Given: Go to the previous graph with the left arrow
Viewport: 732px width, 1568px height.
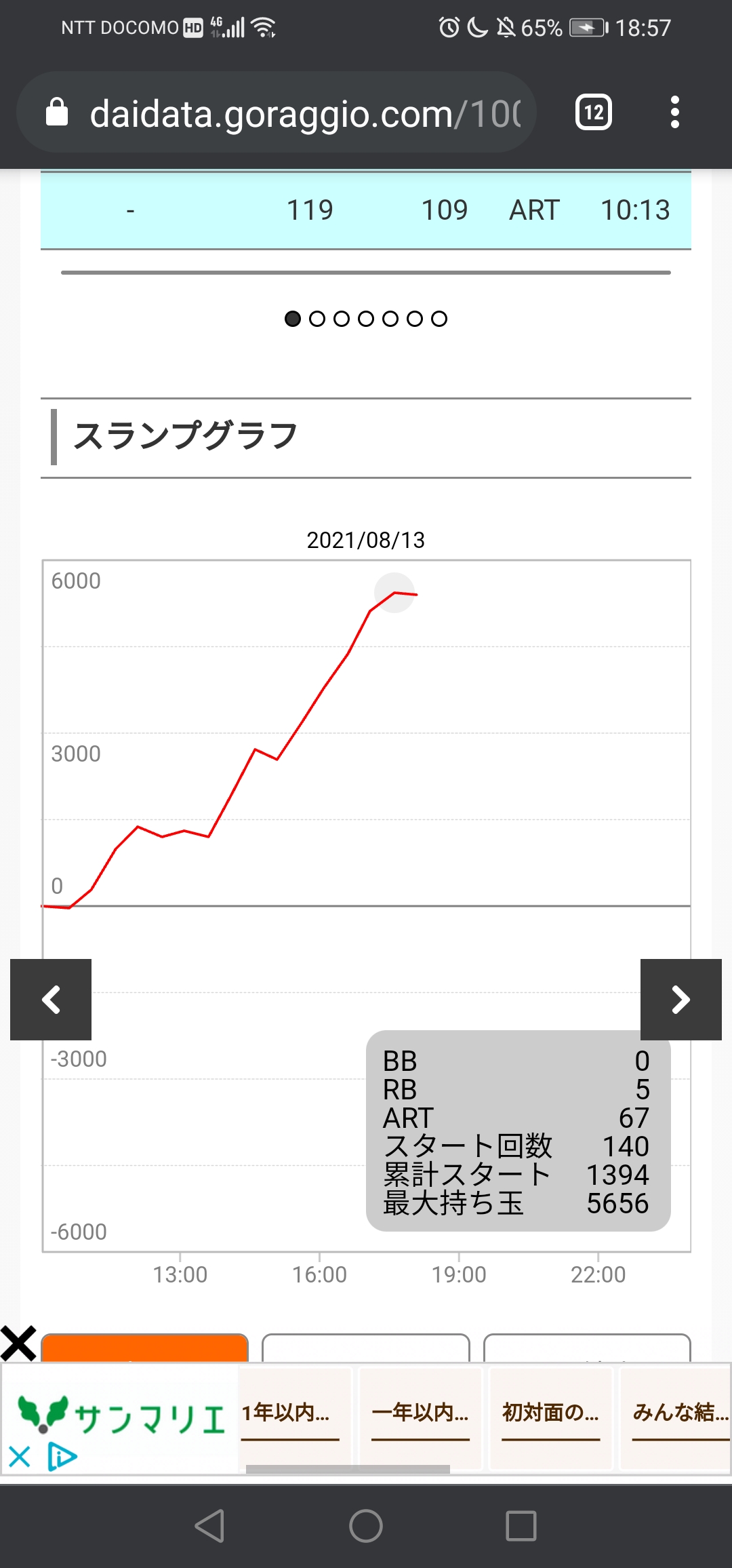Looking at the screenshot, I should tap(51, 1000).
